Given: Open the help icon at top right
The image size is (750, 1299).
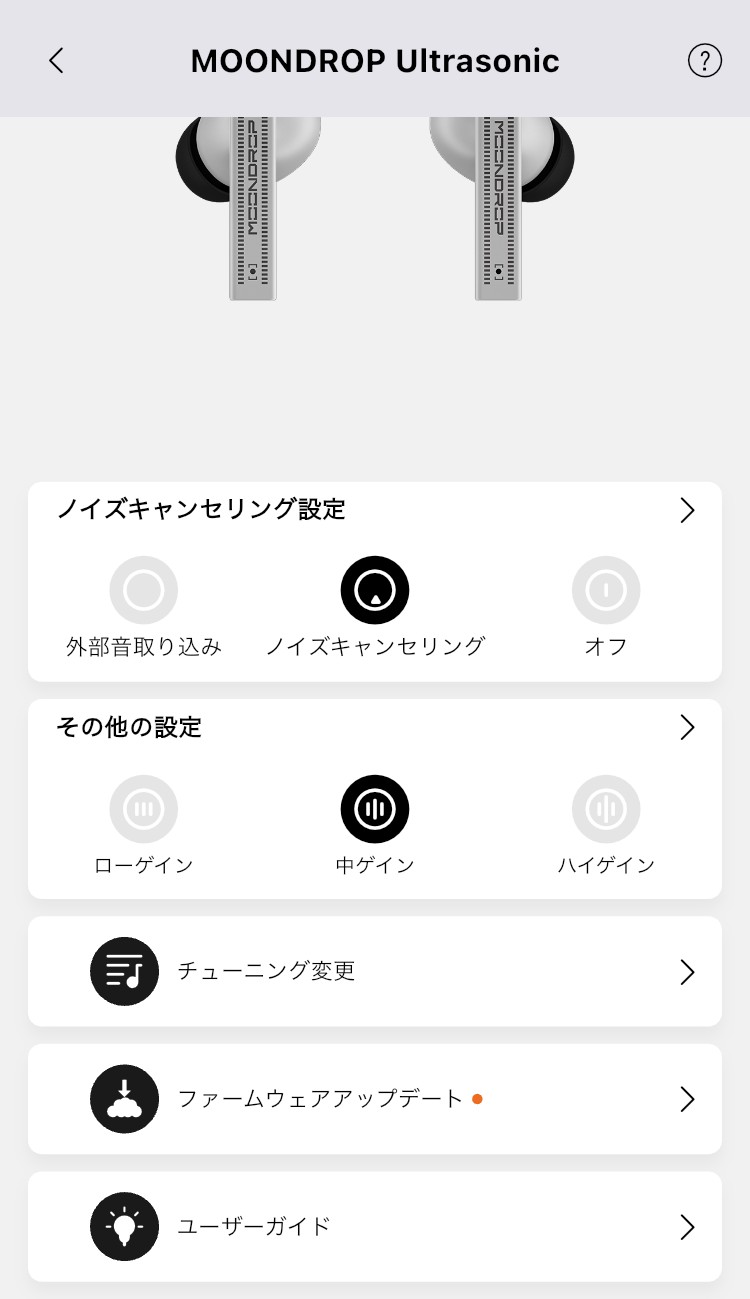Looking at the screenshot, I should click(705, 60).
